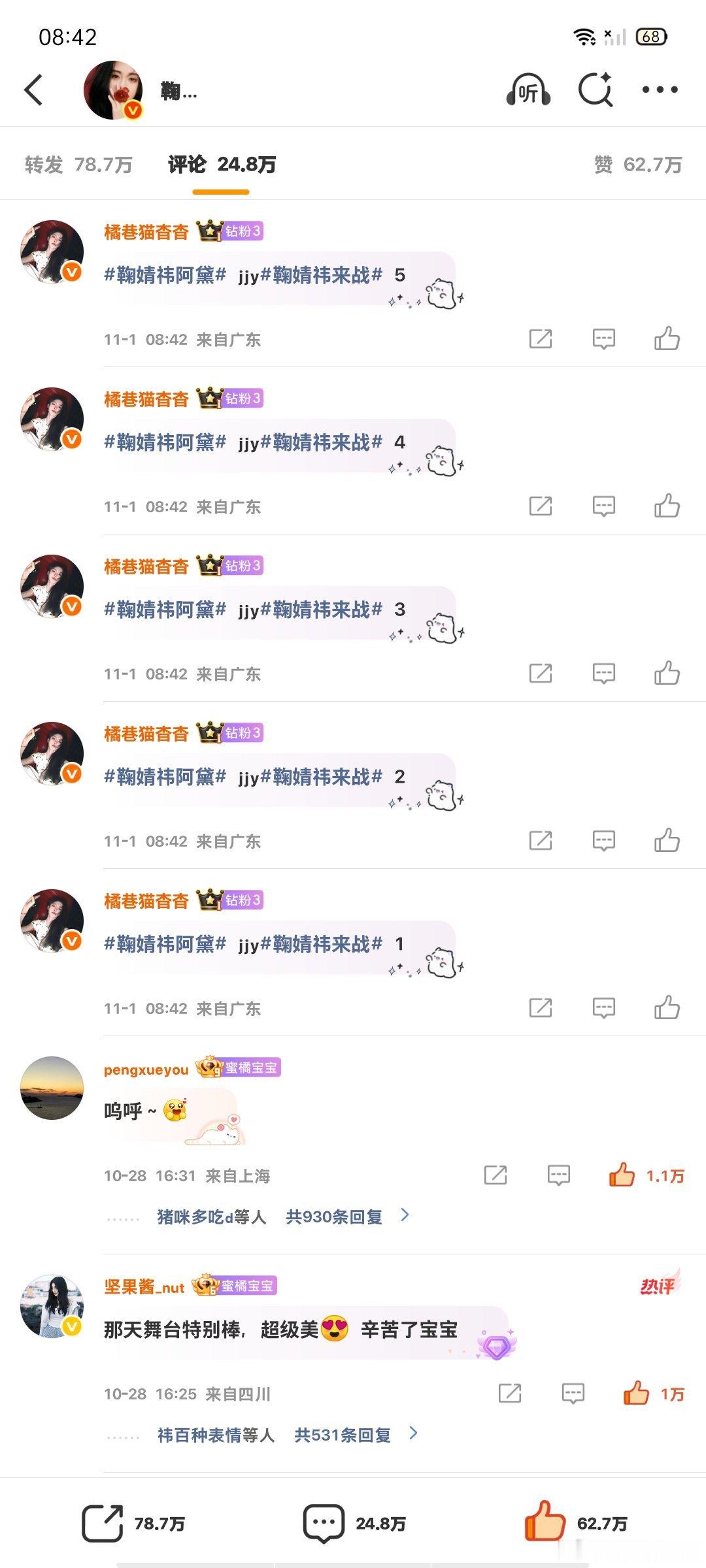The height and width of the screenshot is (1568, 706).
Task: Open 橘巷猫杏杏's profile name
Action: (145, 231)
